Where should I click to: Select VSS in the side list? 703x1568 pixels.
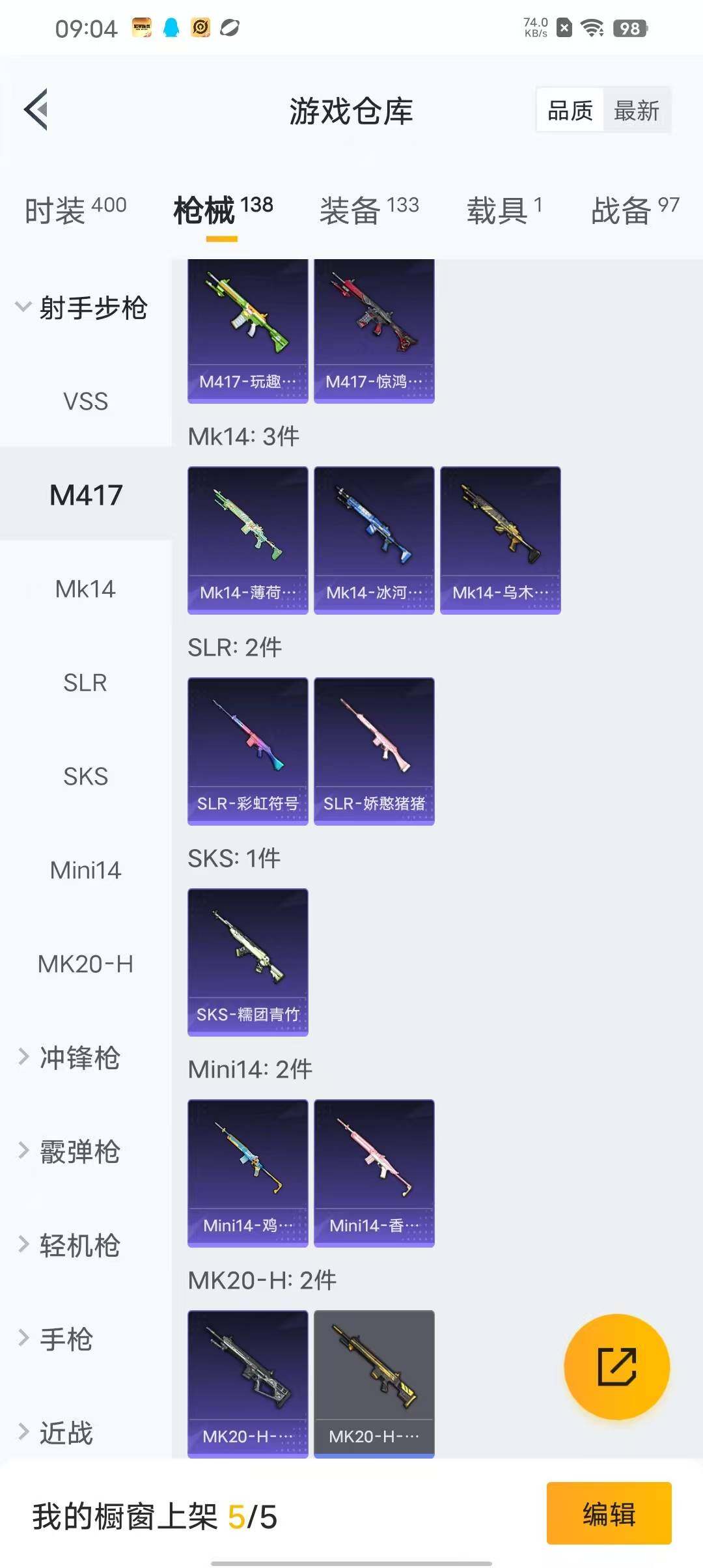pos(85,401)
